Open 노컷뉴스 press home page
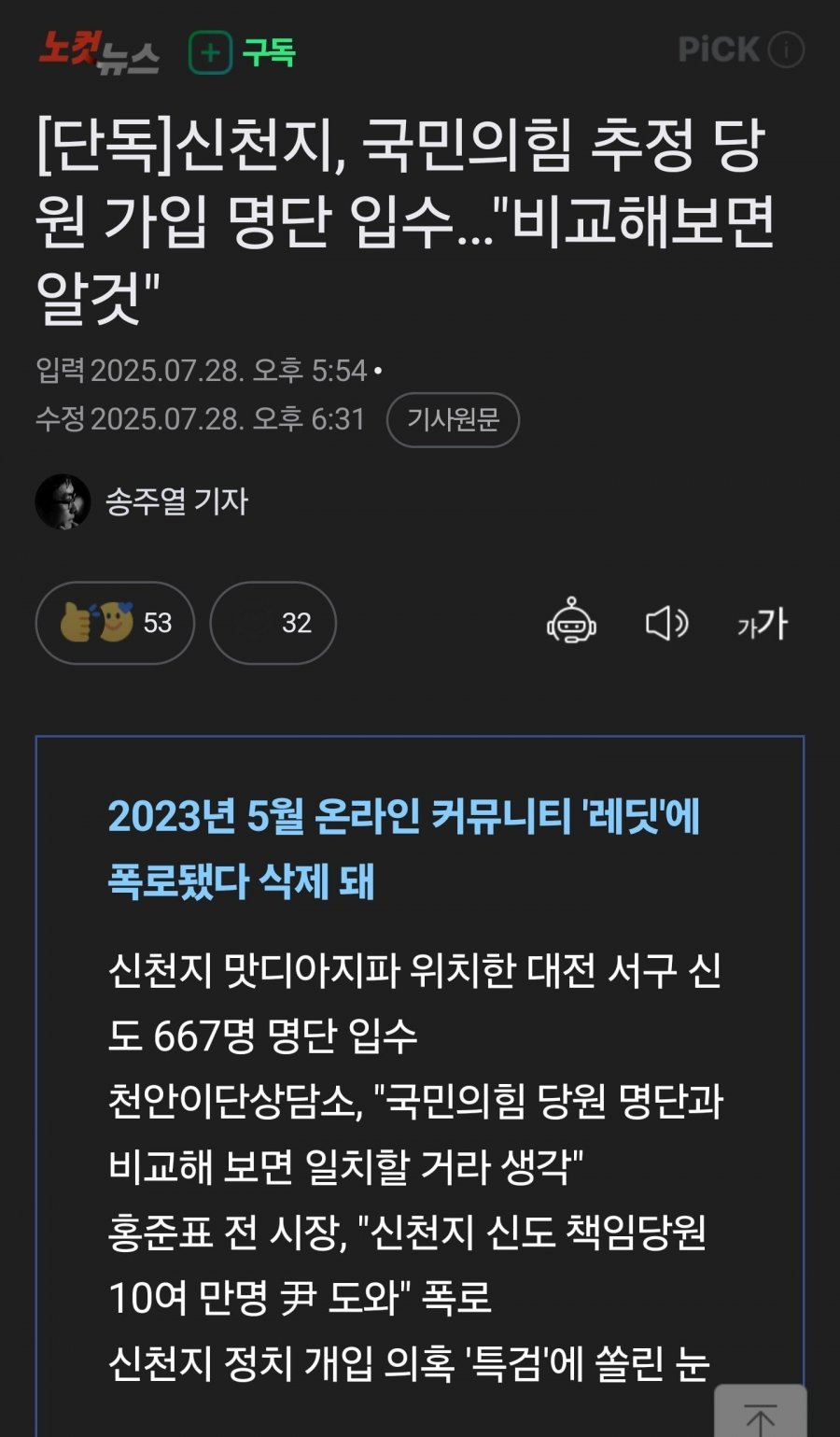This screenshot has height=1437, width=840. pos(98,52)
